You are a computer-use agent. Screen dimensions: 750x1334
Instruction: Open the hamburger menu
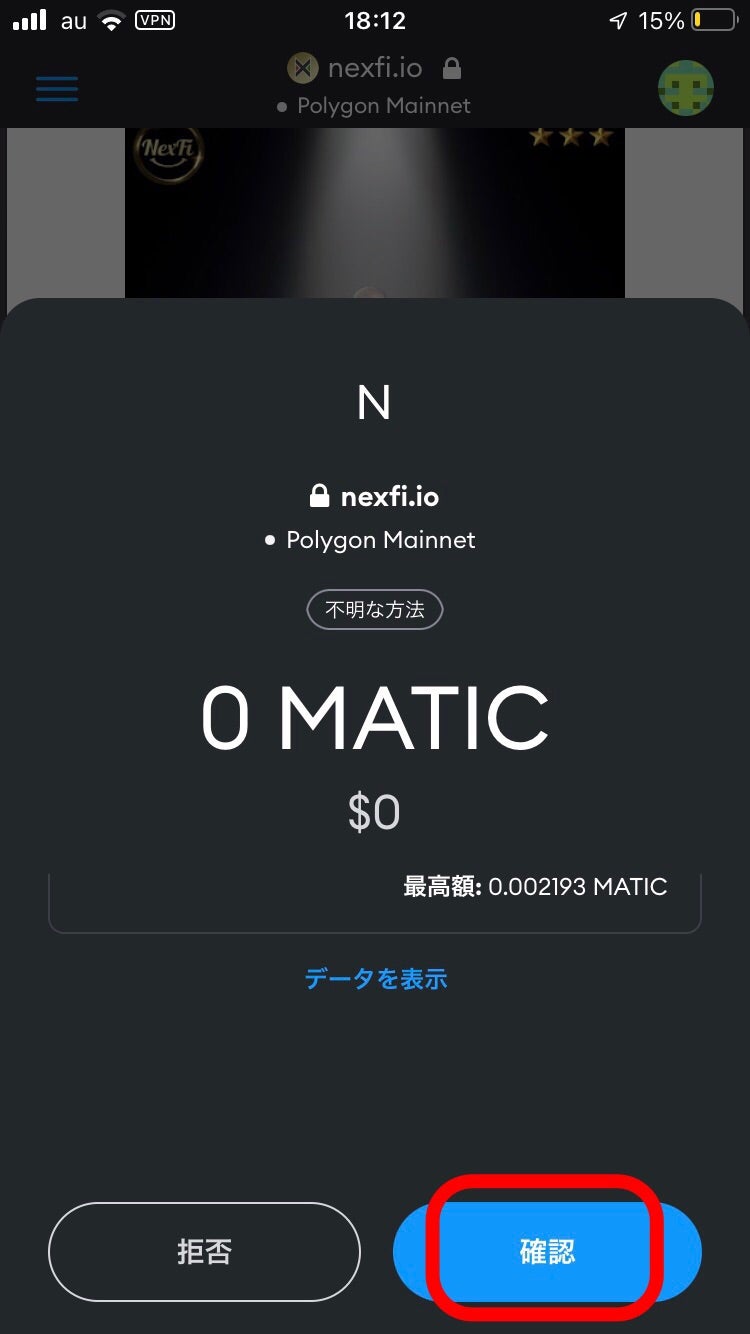(57, 88)
